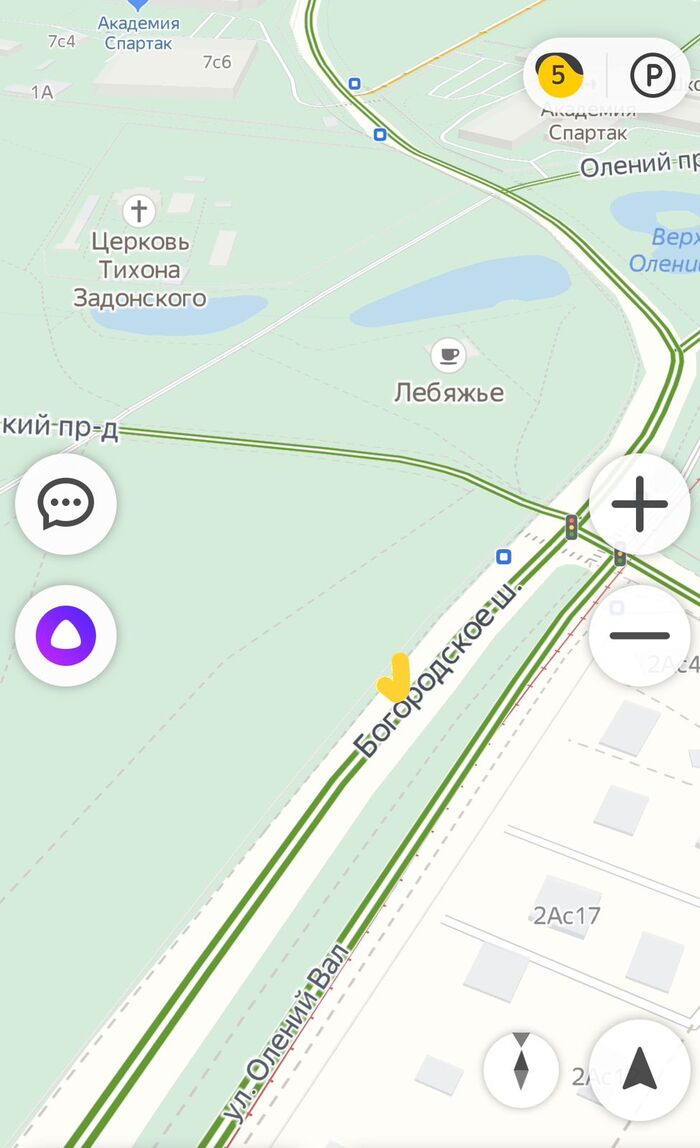Open road chat messages
Image resolution: width=700 pixels, height=1148 pixels.
pos(66,504)
